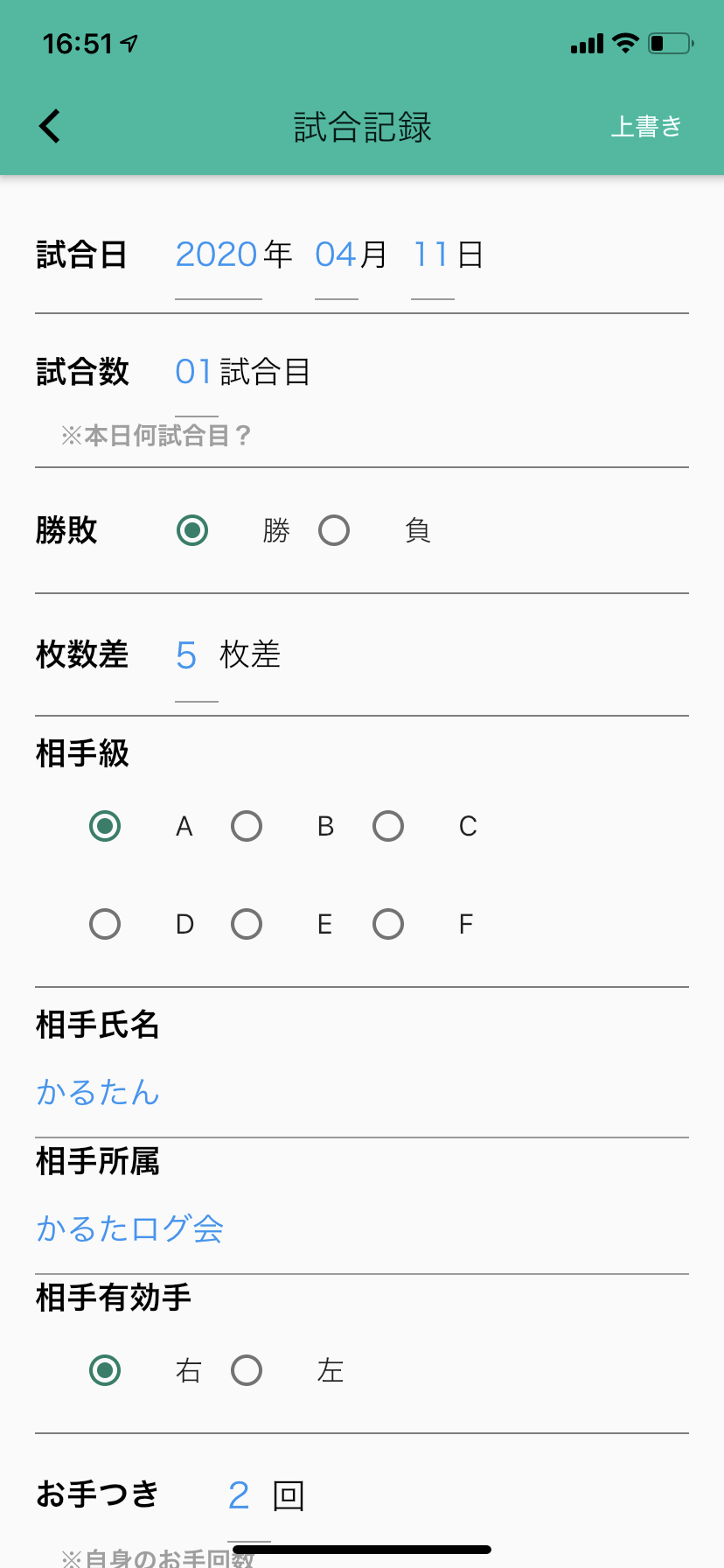
Task: Choose opponent rank B
Action: click(247, 826)
